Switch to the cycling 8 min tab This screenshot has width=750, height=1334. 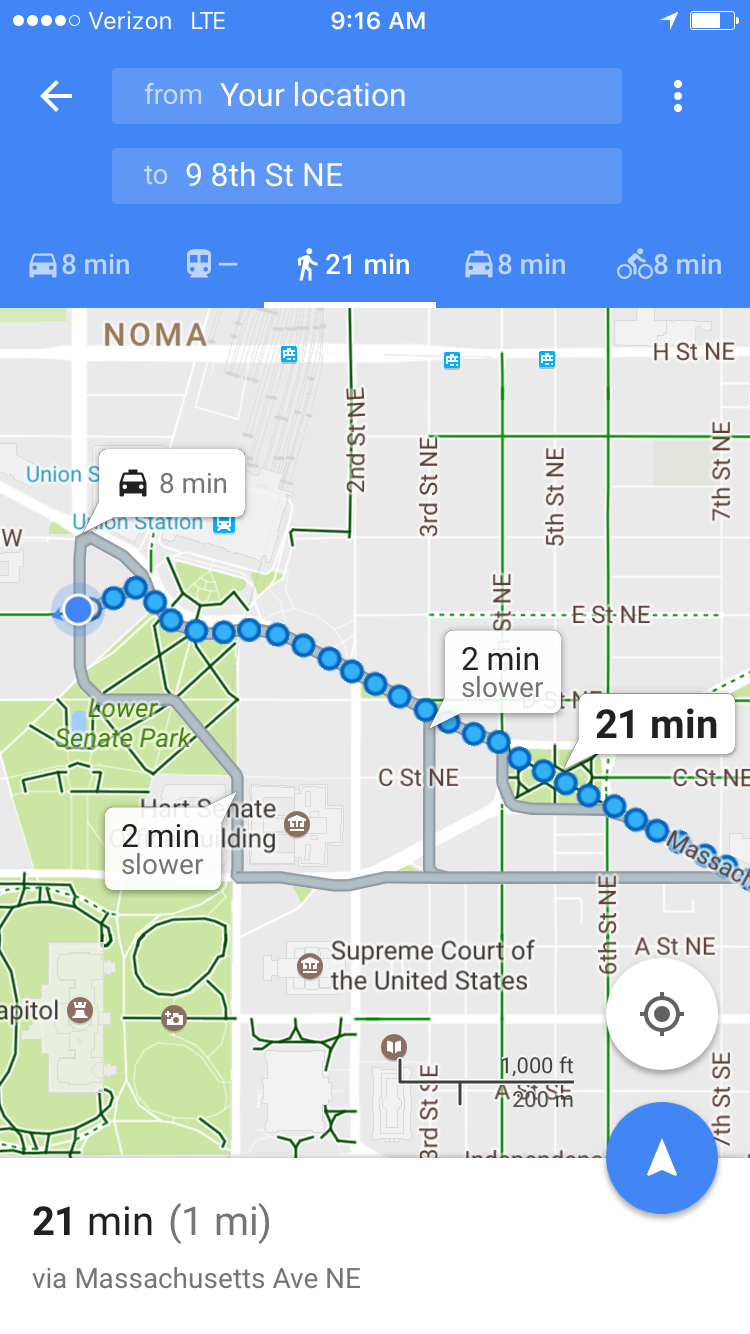[x=669, y=265]
